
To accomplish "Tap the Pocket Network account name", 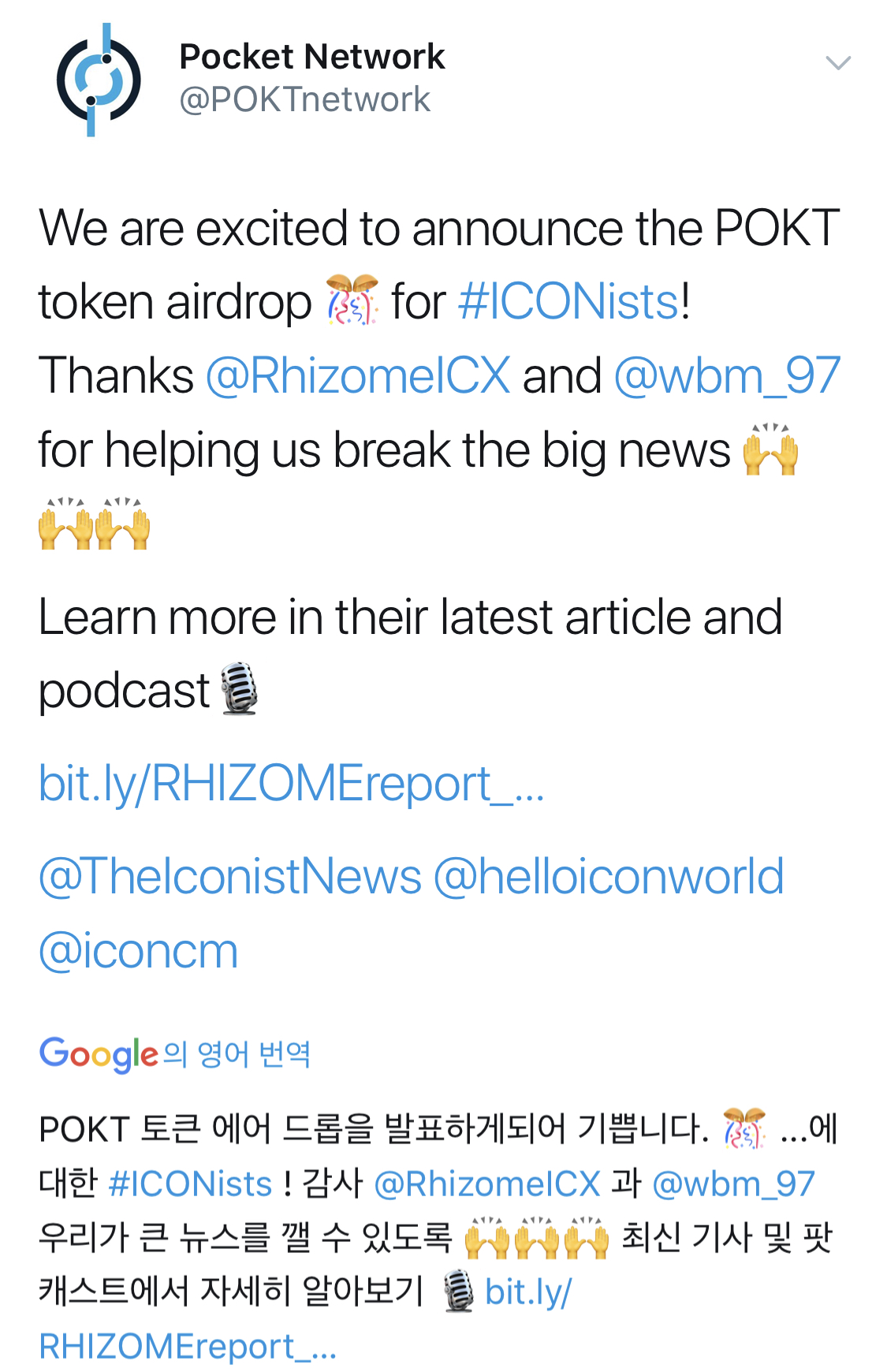I will pos(311,57).
